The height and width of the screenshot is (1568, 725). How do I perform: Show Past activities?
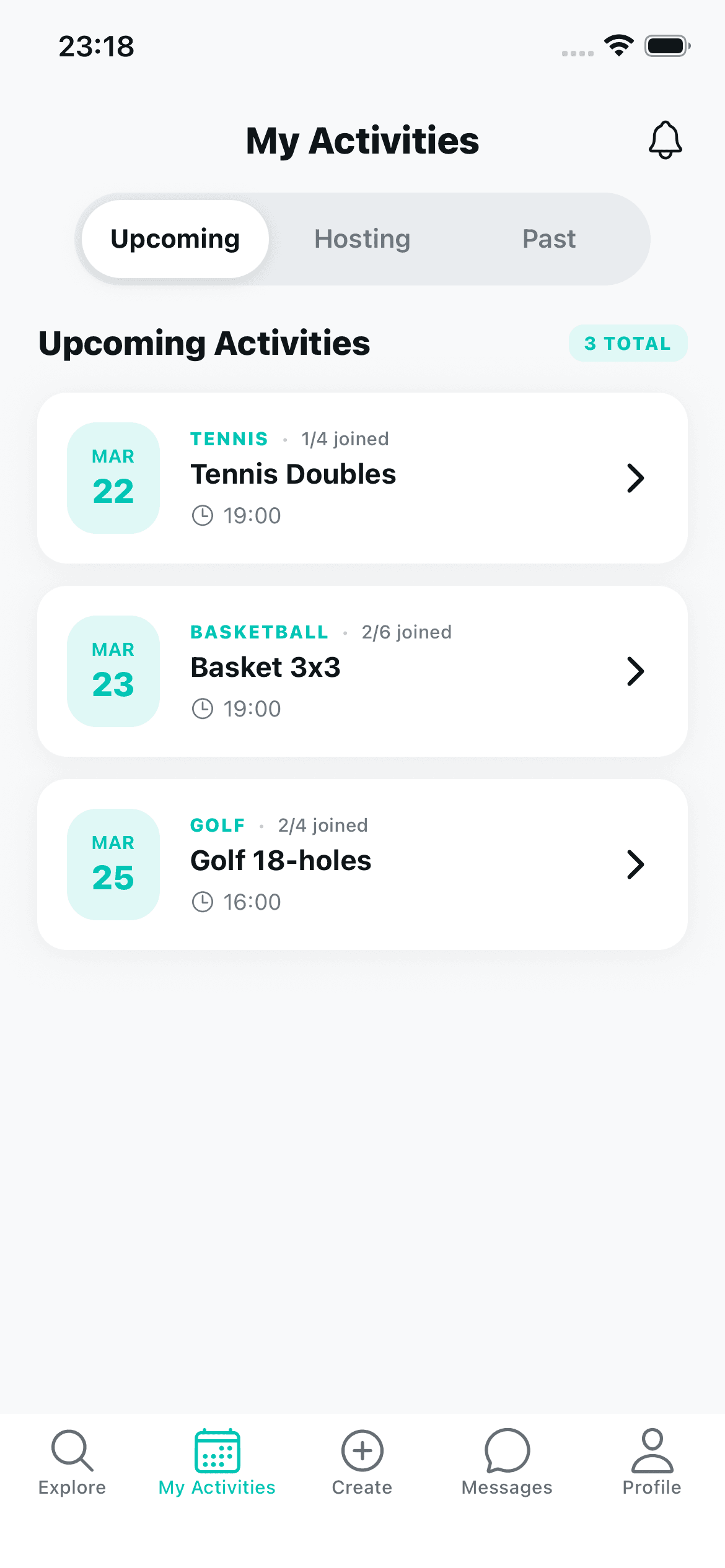(x=549, y=239)
